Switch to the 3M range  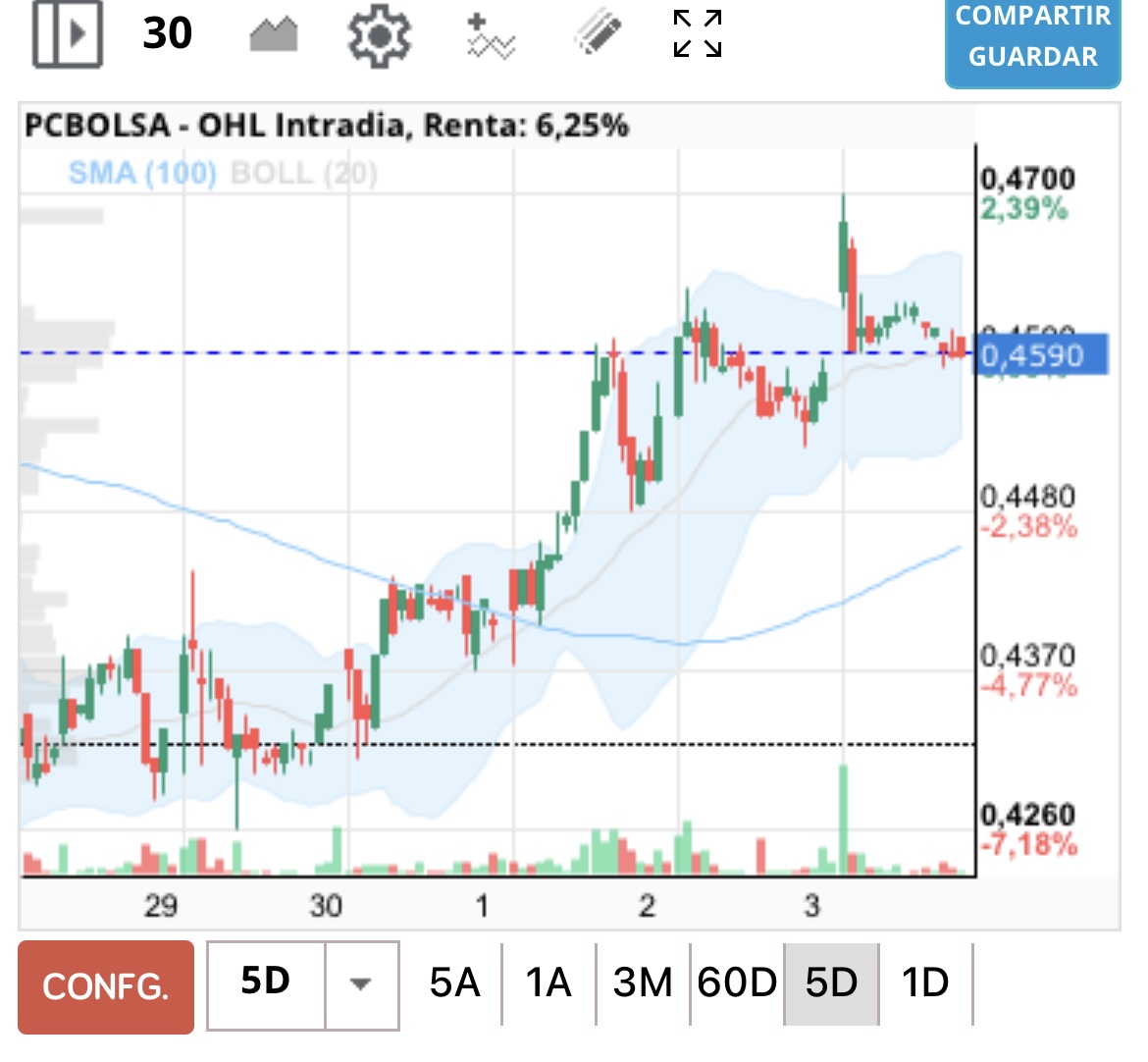pos(643,983)
